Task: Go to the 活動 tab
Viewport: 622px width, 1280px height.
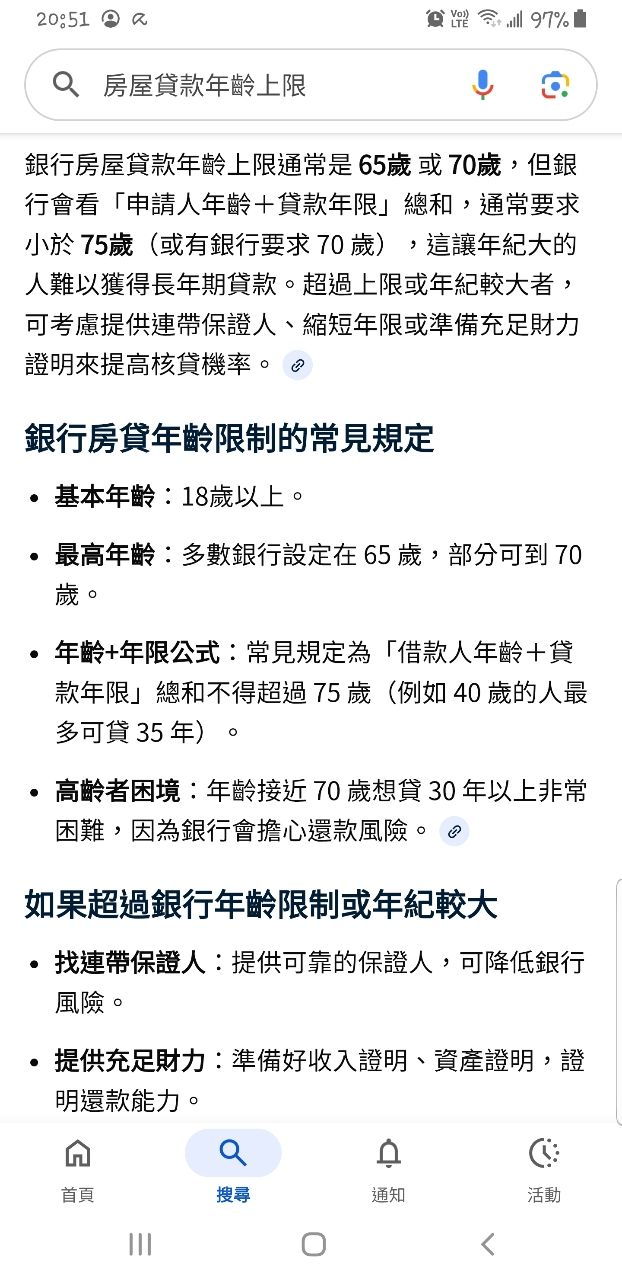Action: tap(544, 1167)
